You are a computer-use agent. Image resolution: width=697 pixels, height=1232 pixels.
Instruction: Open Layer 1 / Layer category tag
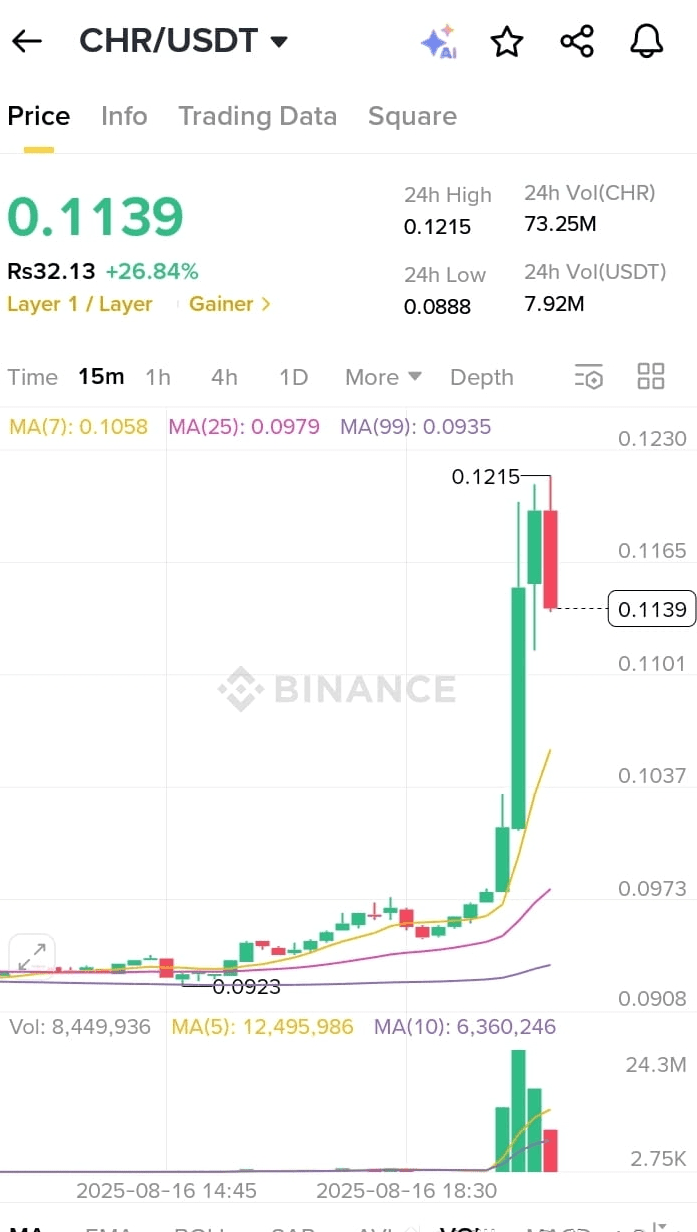(80, 304)
